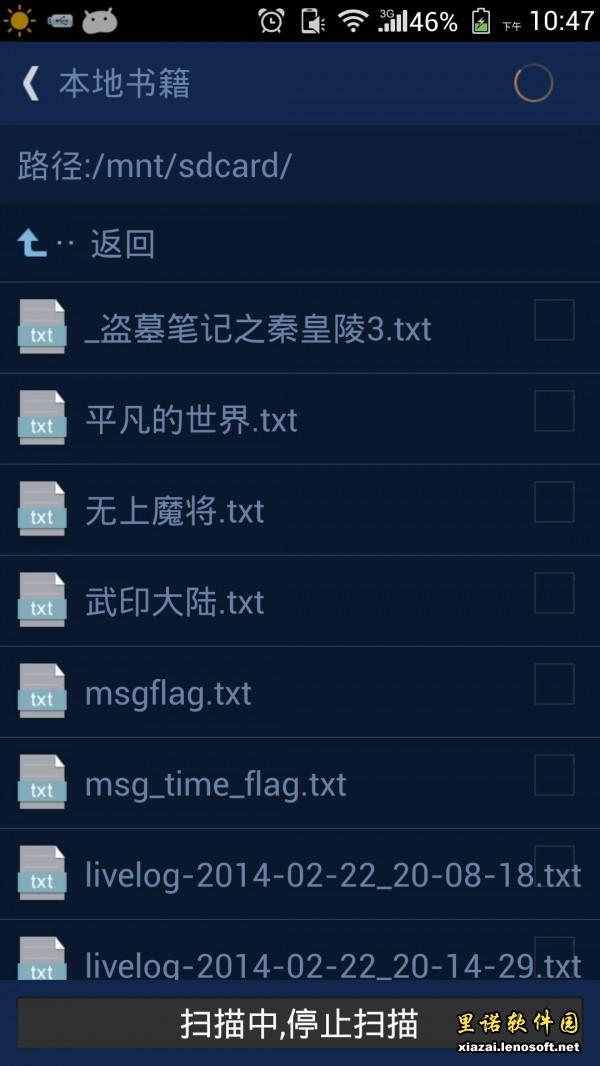
Task: Open msgflag.txt file
Action: click(x=168, y=693)
